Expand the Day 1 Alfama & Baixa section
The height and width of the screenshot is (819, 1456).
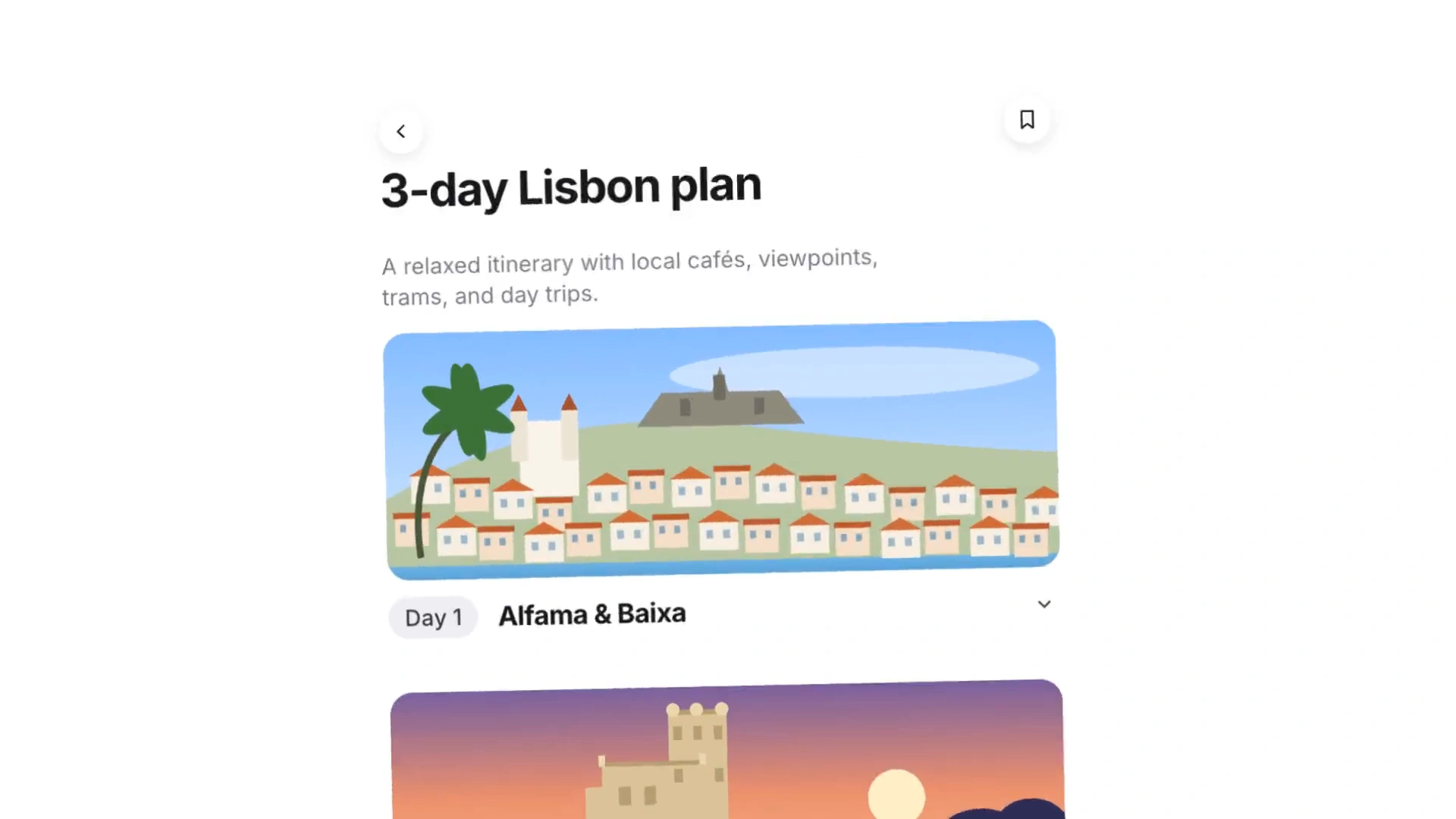(x=1044, y=604)
